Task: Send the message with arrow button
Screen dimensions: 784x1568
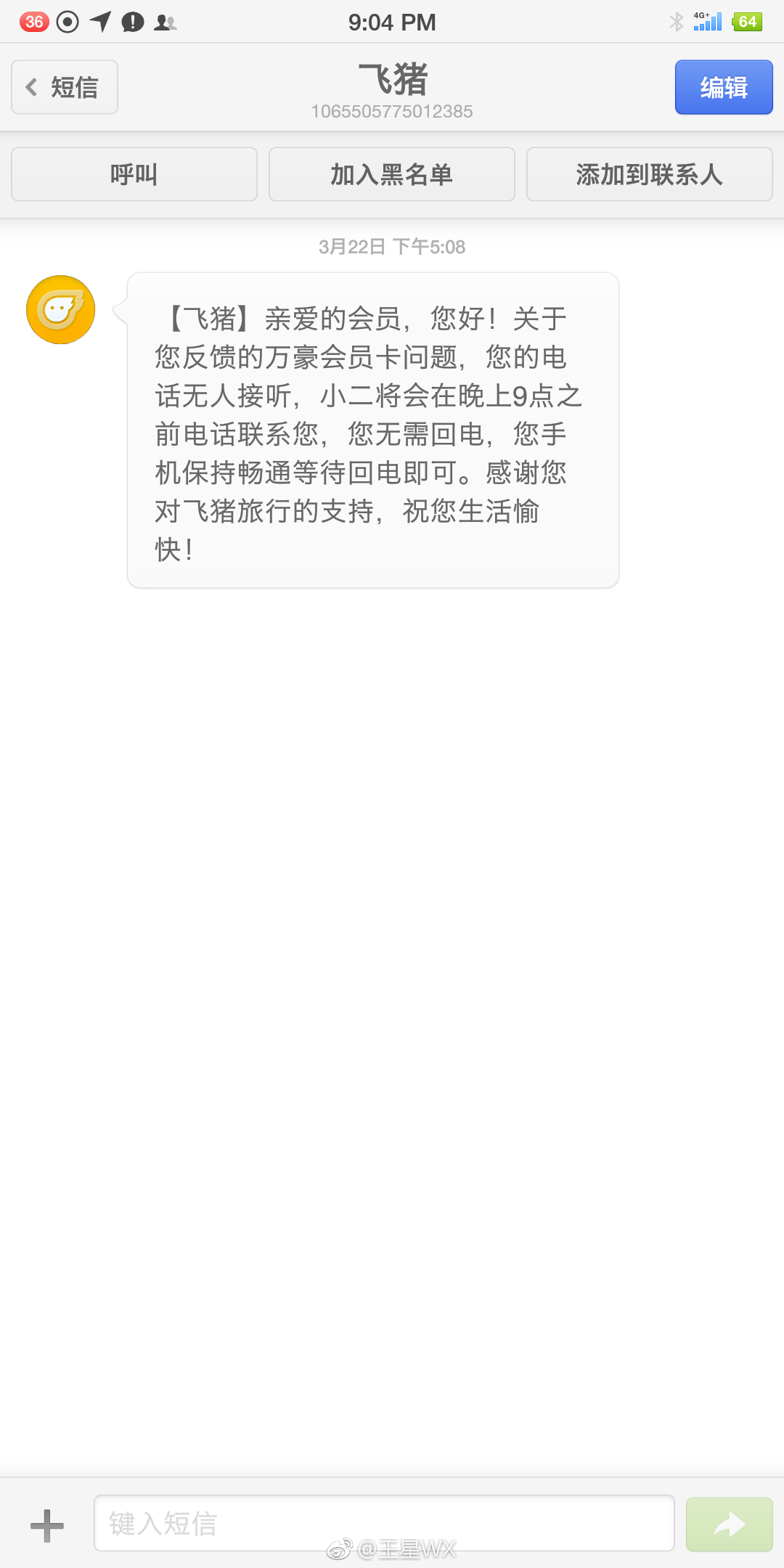Action: tap(729, 1524)
